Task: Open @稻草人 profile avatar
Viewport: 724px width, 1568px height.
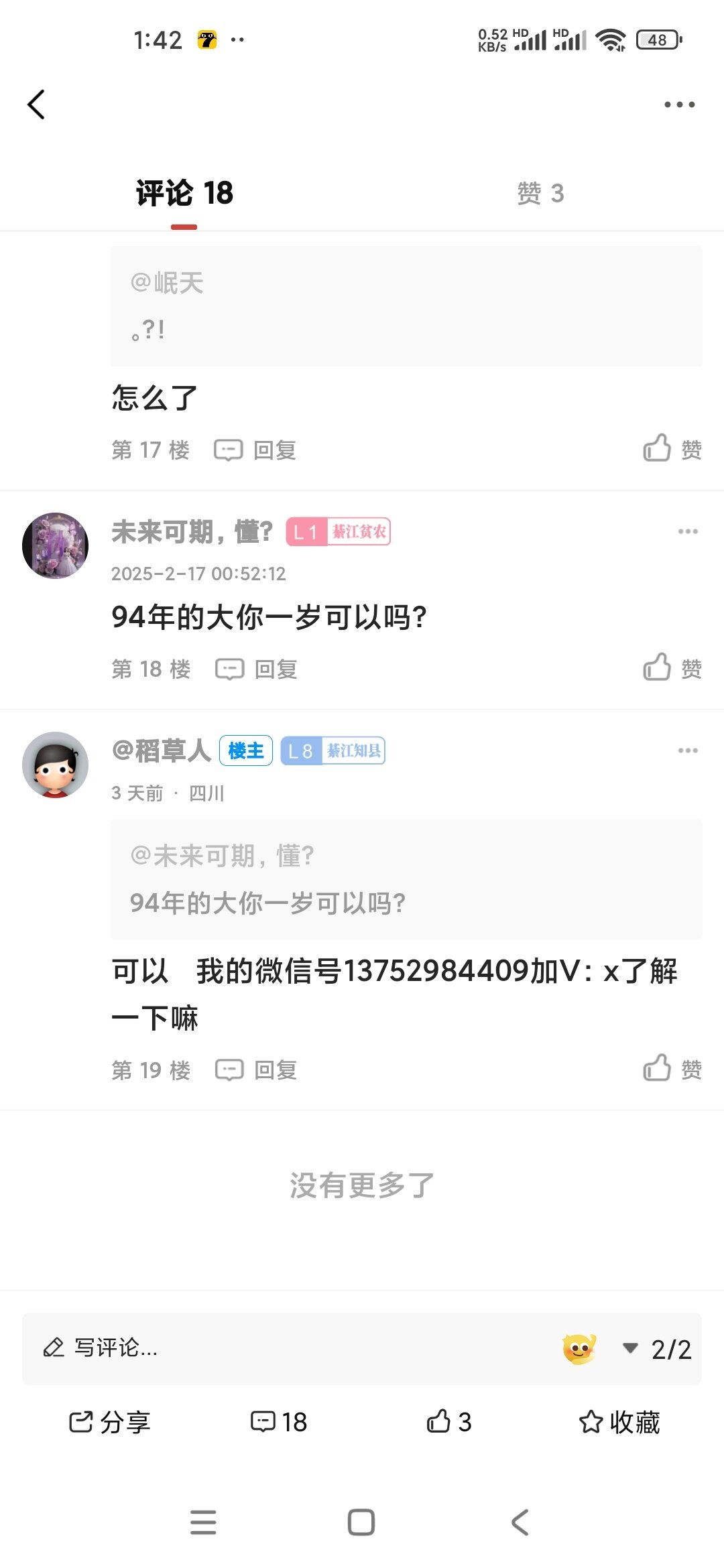Action: [56, 765]
